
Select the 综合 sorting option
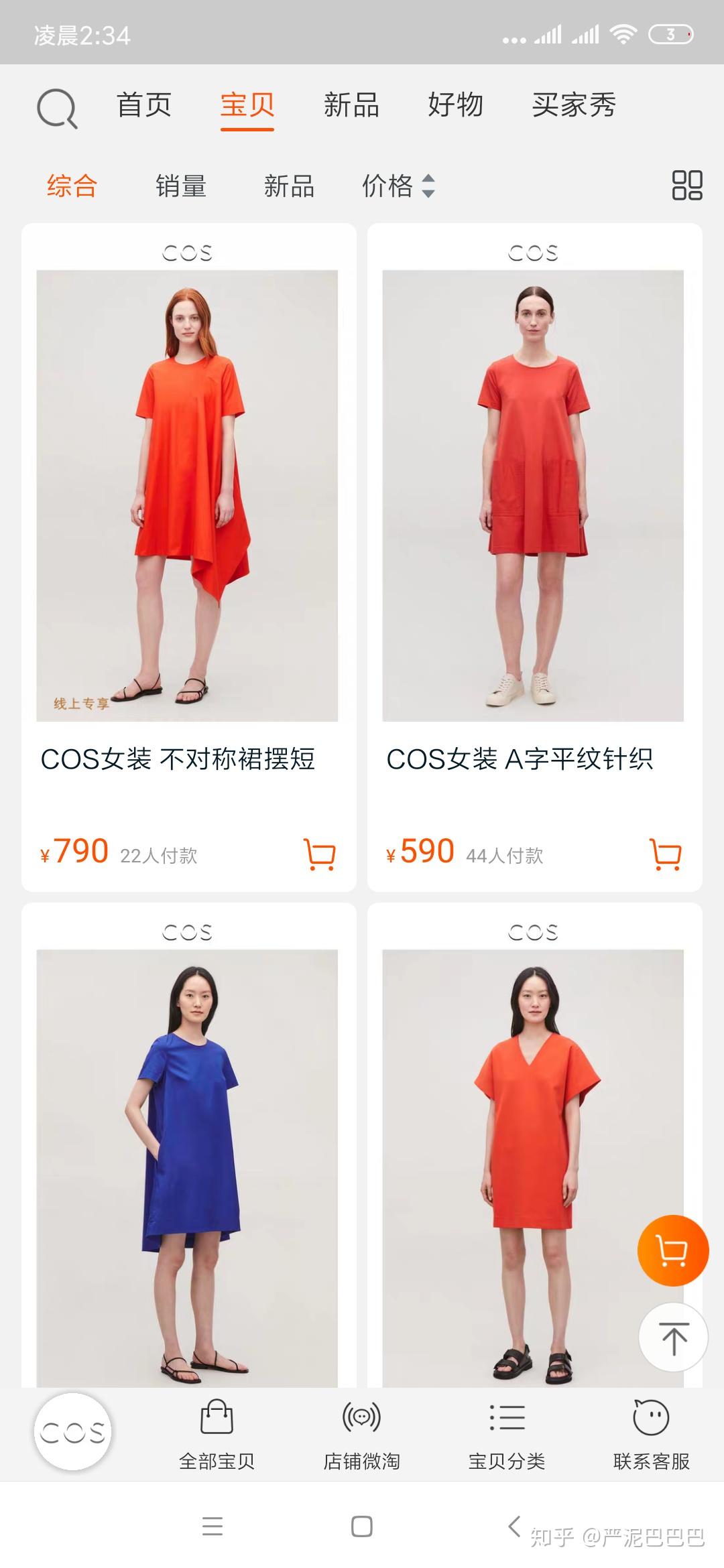click(x=72, y=186)
